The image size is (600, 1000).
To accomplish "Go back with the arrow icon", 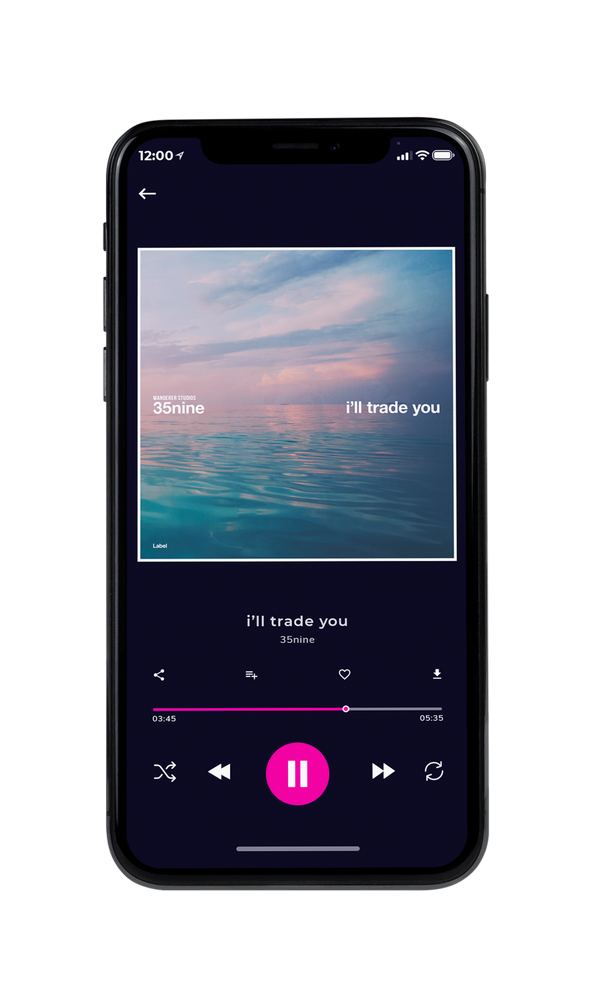I will click(x=147, y=193).
